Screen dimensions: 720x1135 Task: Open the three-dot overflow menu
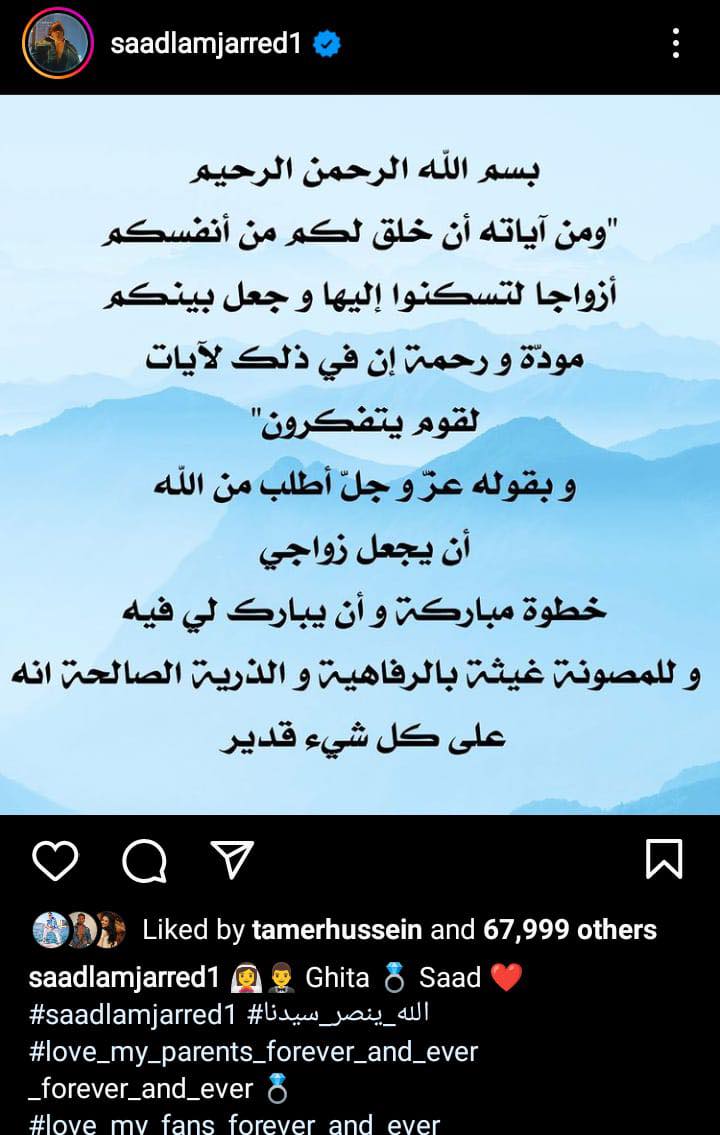(676, 43)
